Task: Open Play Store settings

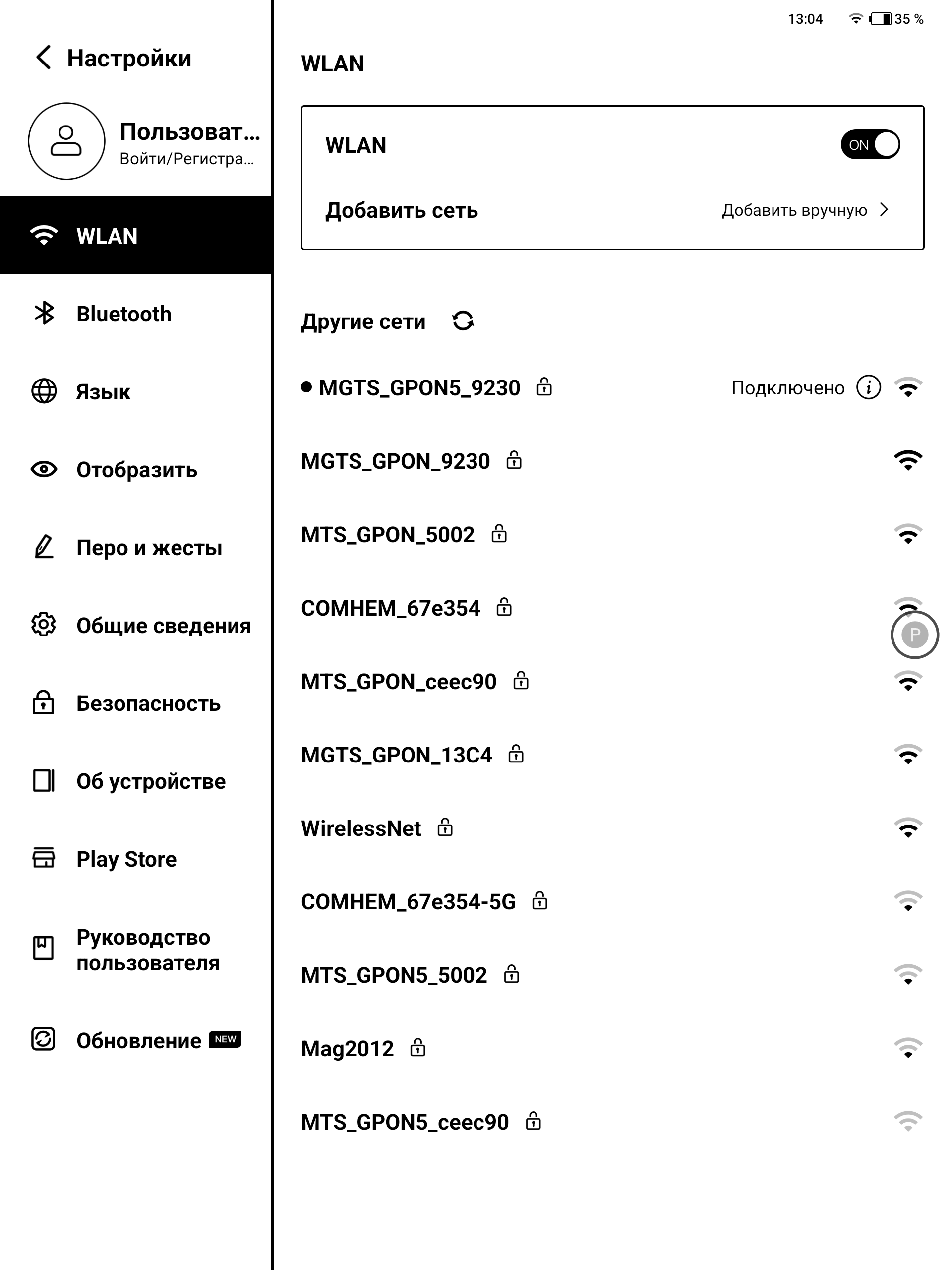Action: pyautogui.click(x=126, y=860)
